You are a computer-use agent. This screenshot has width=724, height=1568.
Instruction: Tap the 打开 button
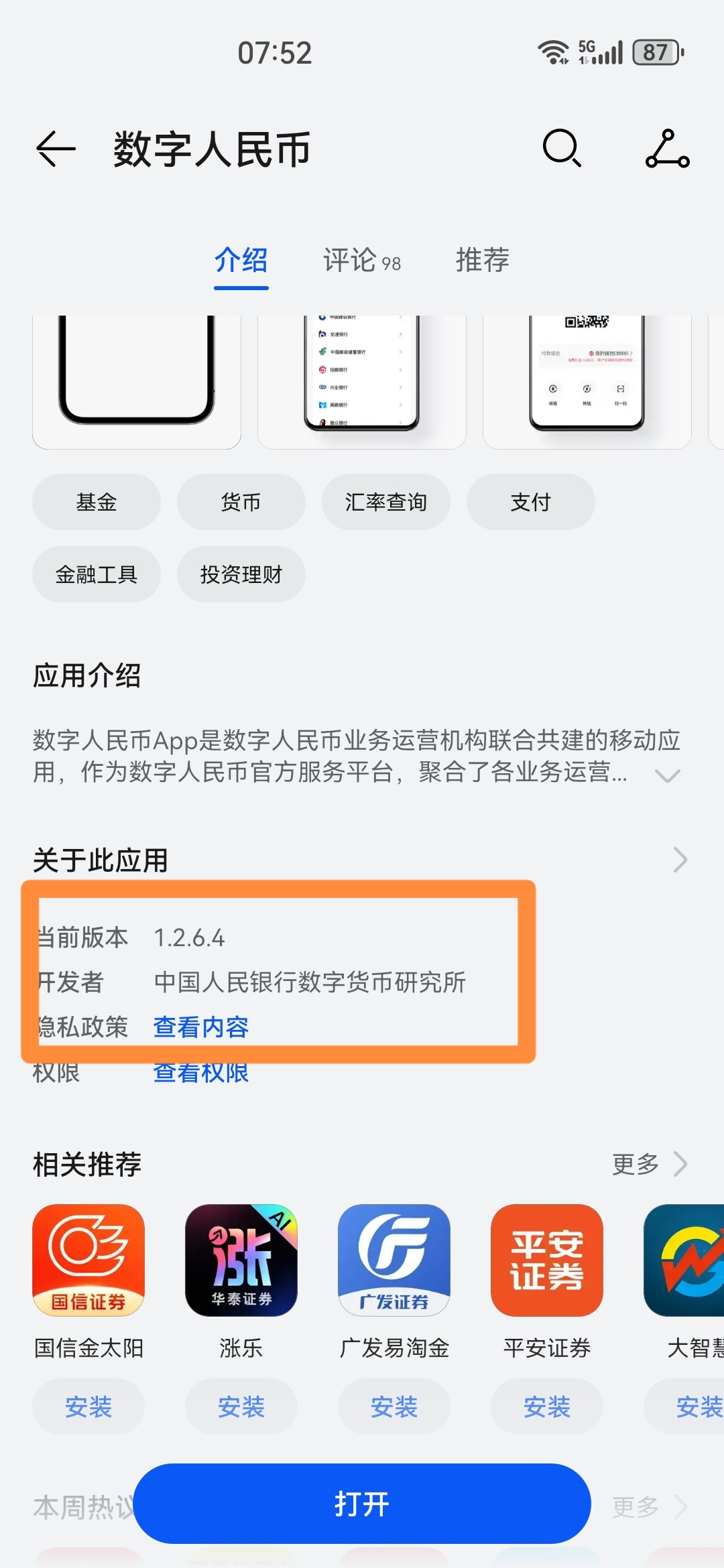pos(362,1504)
